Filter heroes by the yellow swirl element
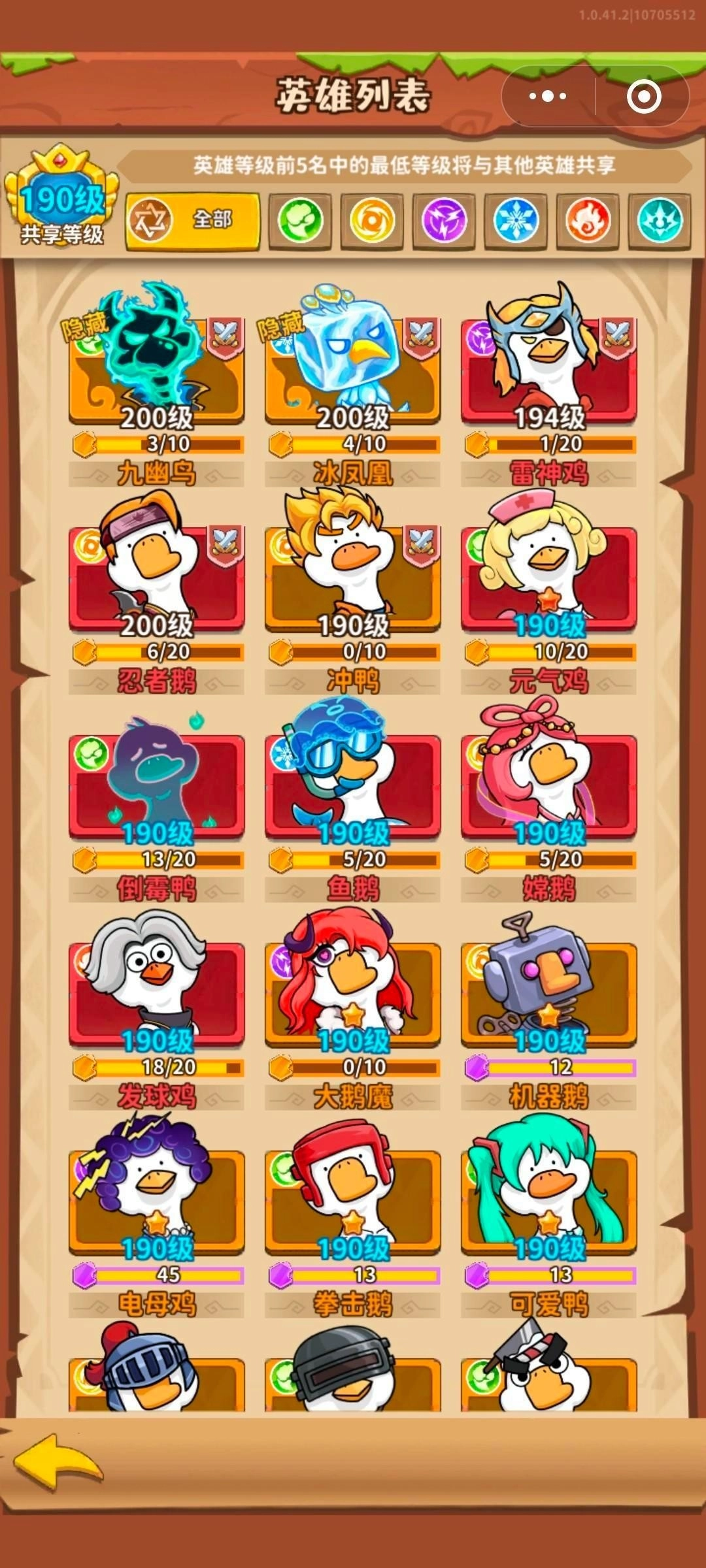The width and height of the screenshot is (706, 1568). (372, 220)
